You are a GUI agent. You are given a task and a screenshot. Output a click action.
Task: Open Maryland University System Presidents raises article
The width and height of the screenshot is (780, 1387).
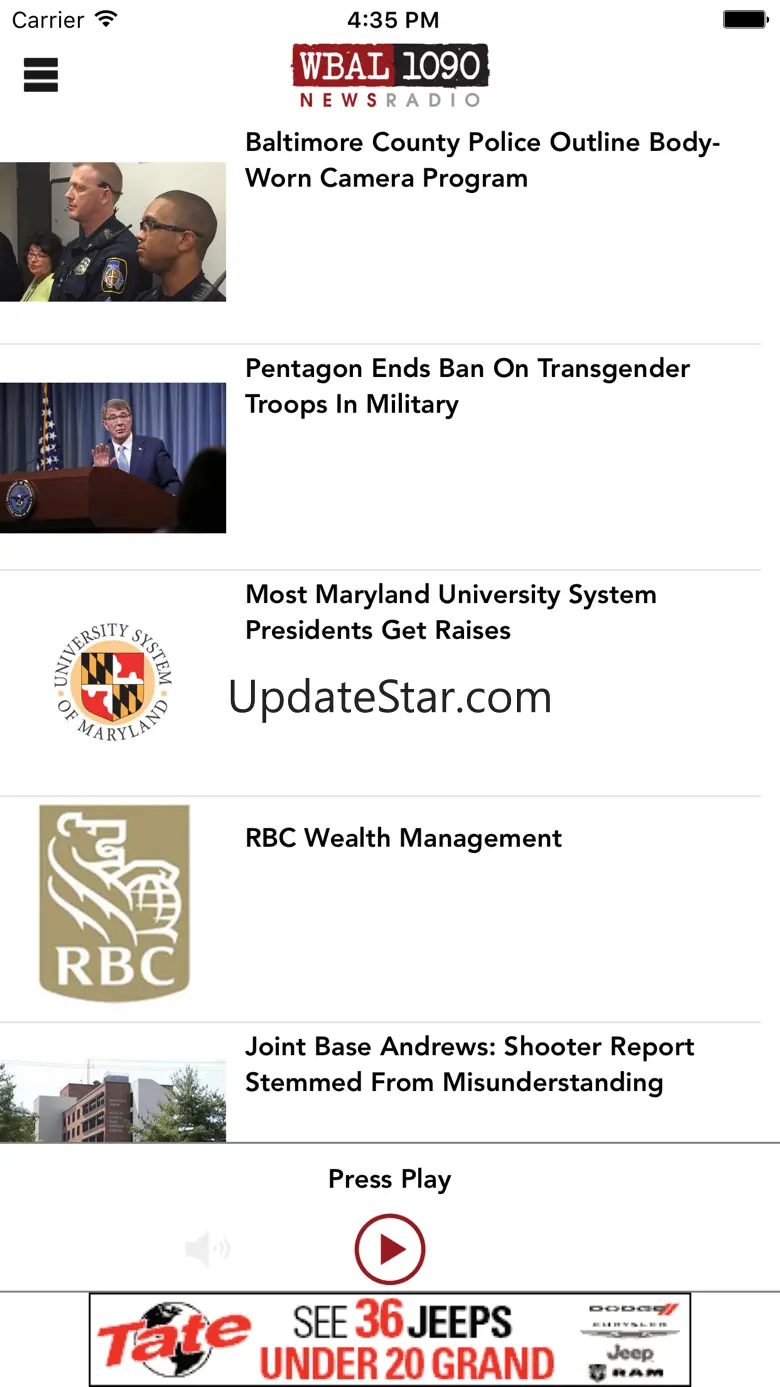tap(450, 612)
